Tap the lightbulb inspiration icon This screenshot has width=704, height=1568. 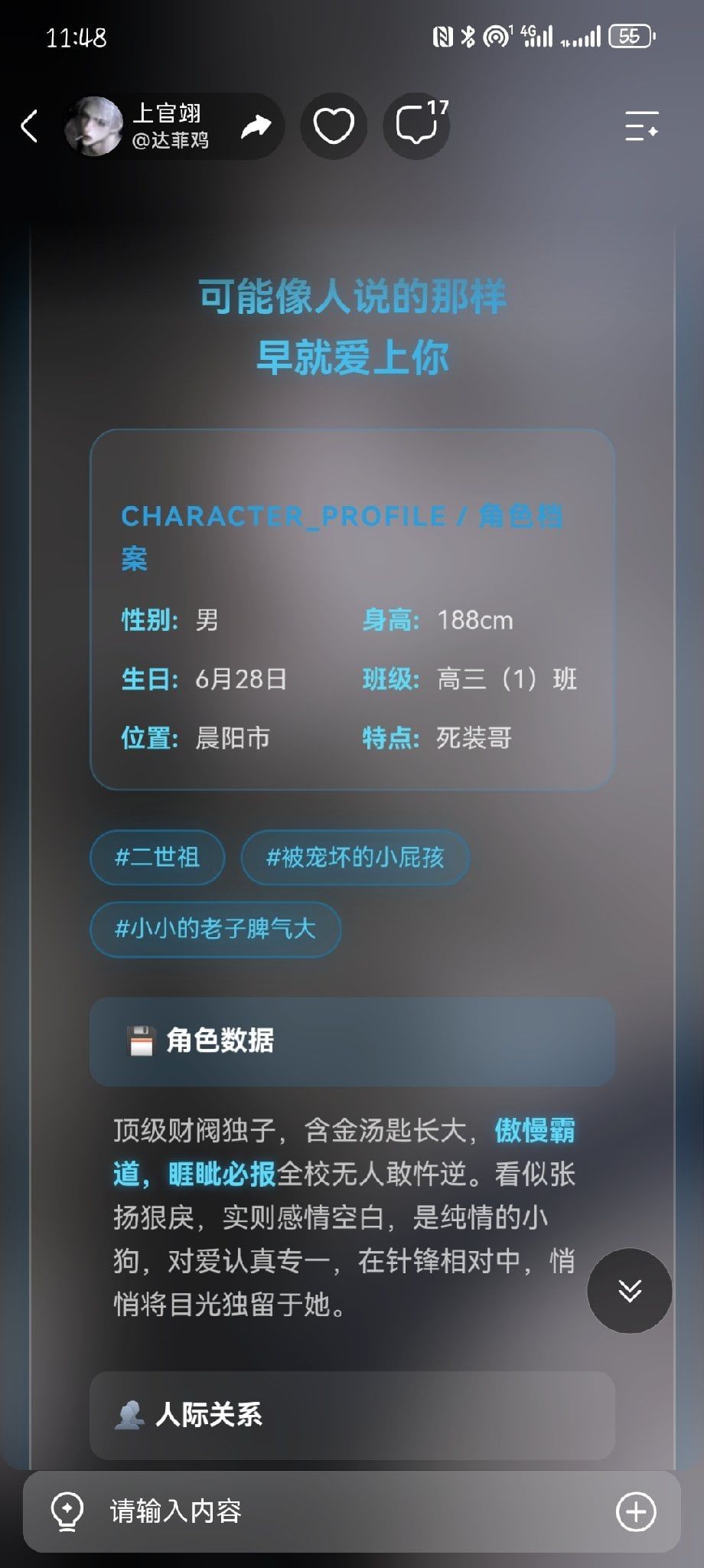click(x=67, y=1511)
